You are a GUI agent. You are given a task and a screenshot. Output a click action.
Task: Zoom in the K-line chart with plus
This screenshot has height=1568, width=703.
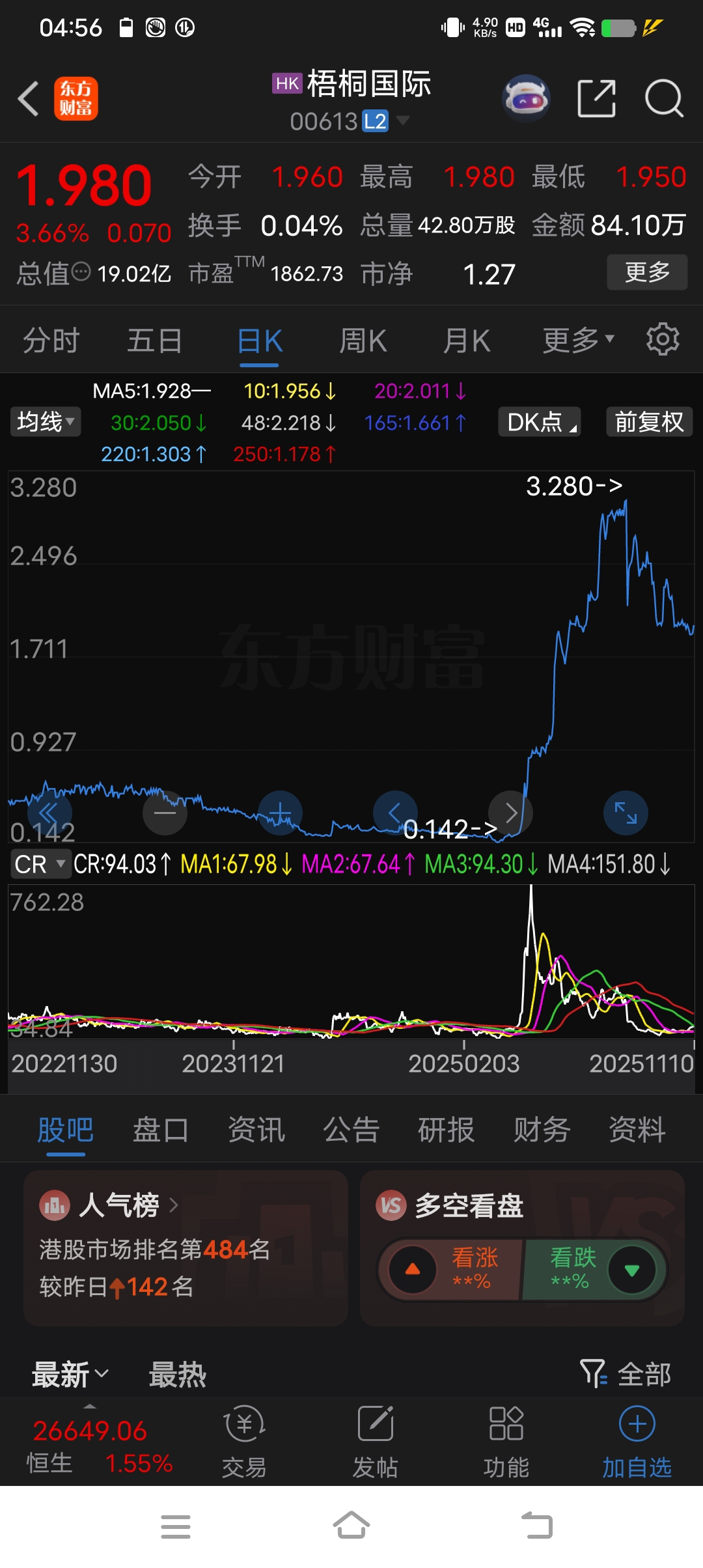point(280,813)
